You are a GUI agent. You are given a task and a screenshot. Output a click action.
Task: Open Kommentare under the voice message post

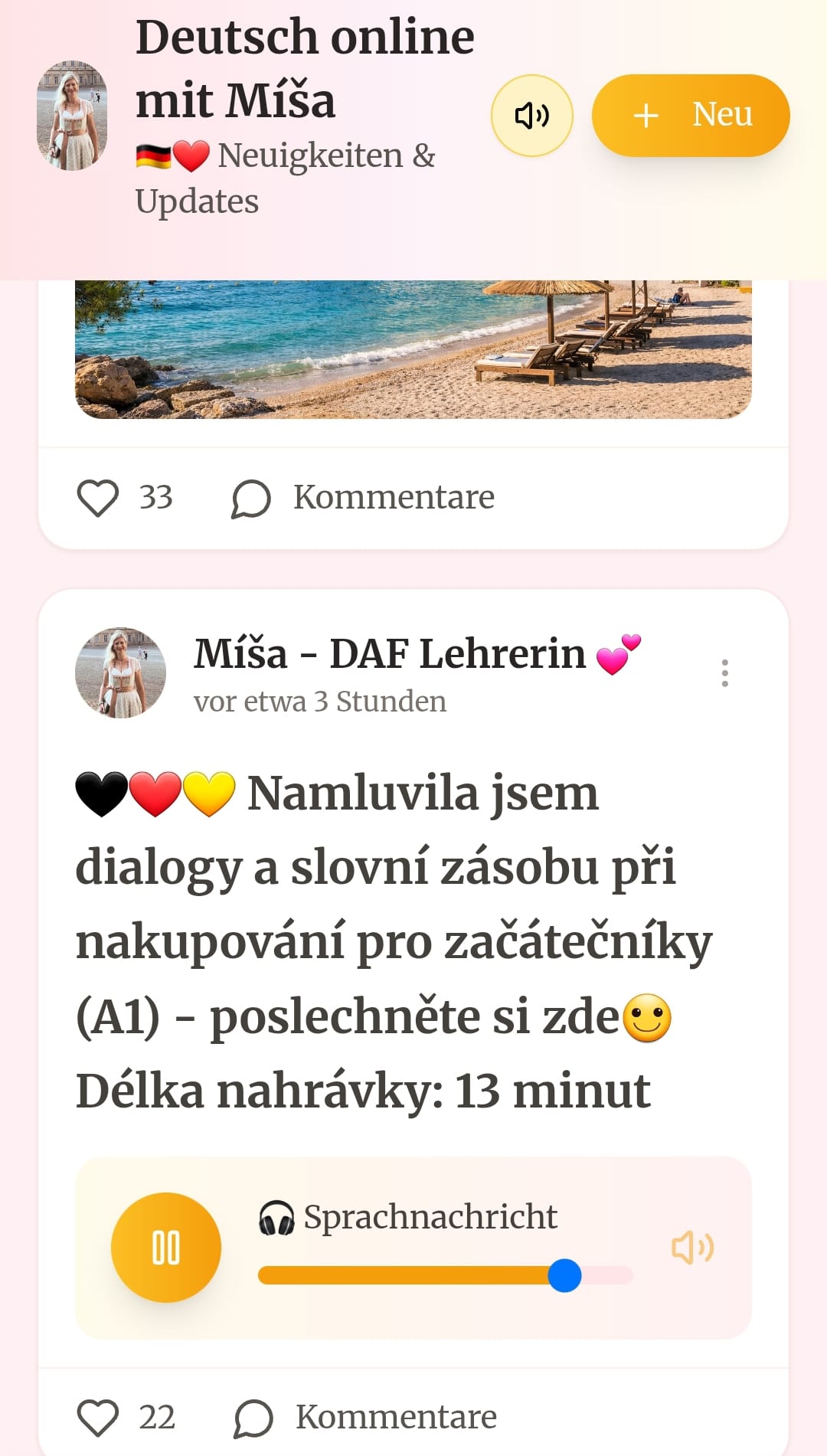pos(366,1417)
